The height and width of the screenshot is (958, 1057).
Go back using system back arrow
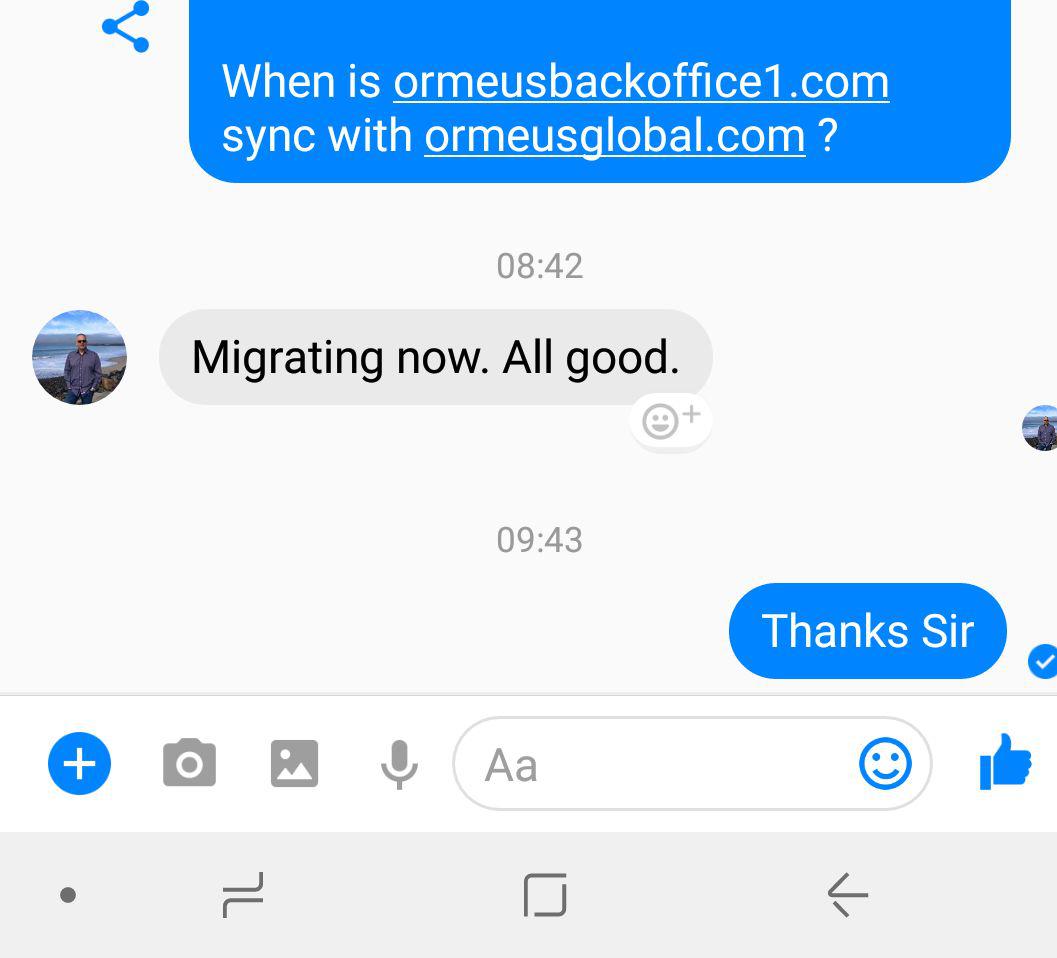click(x=847, y=895)
